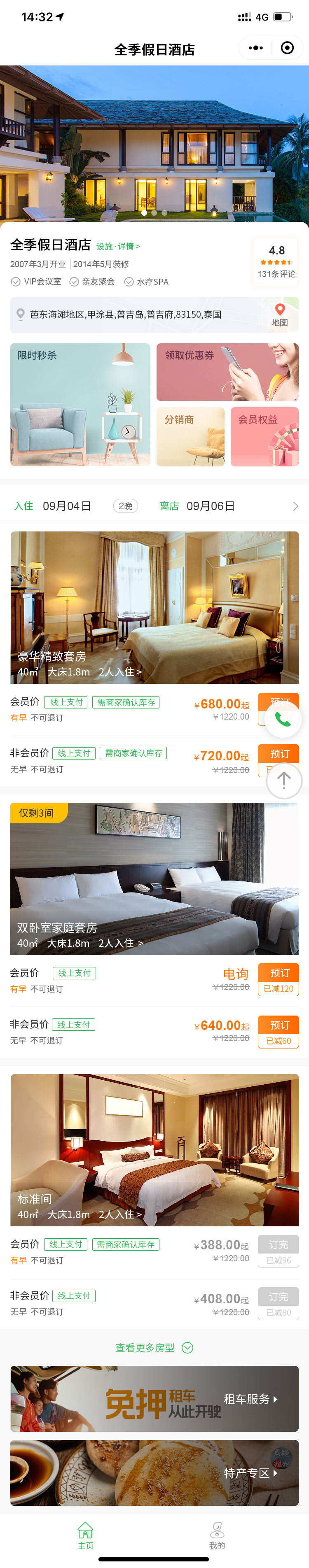Open hotel facilities details link
Screen dimensions: 309x1568
click(118, 247)
